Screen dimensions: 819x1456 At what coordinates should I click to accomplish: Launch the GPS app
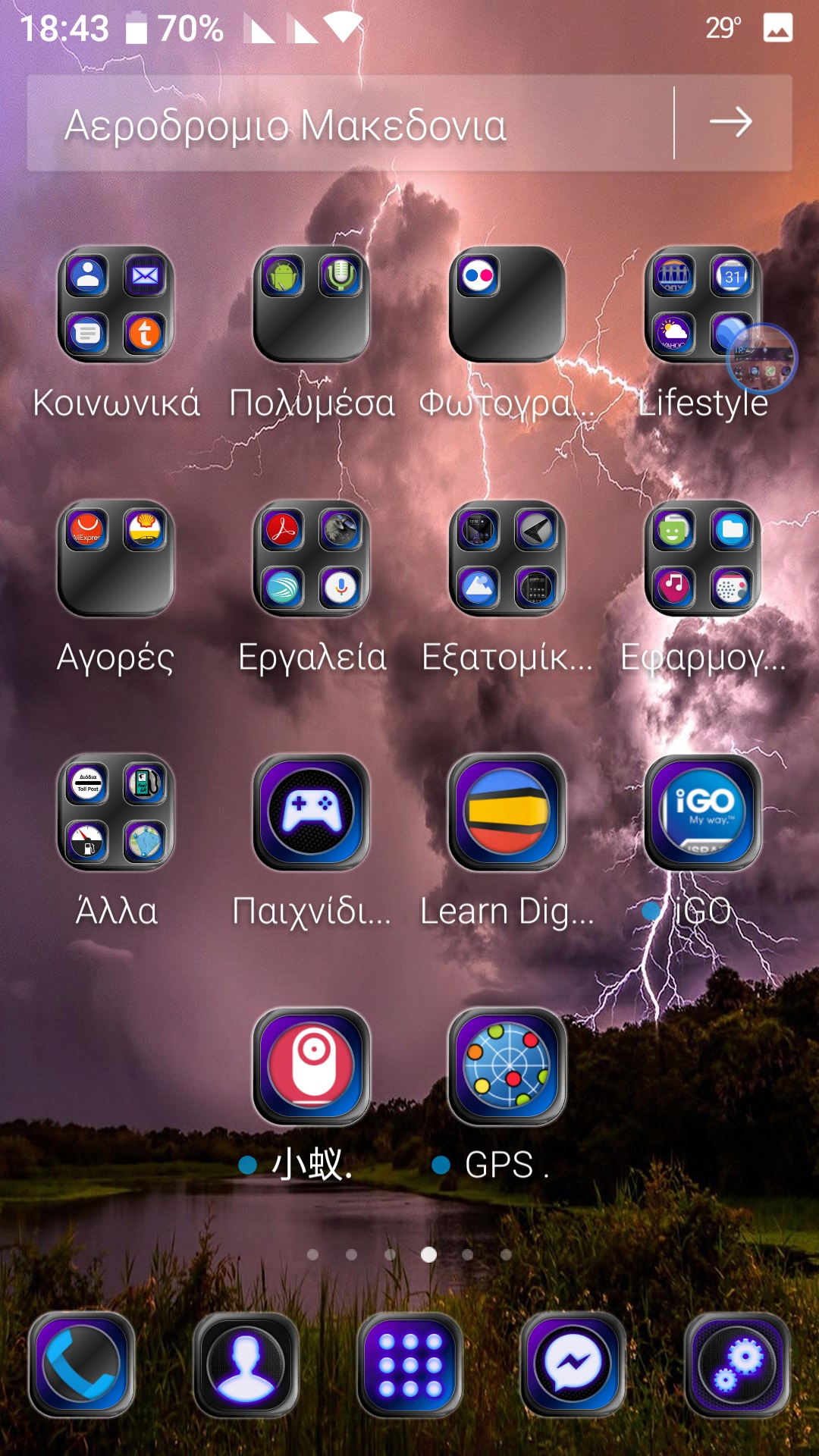[507, 1067]
